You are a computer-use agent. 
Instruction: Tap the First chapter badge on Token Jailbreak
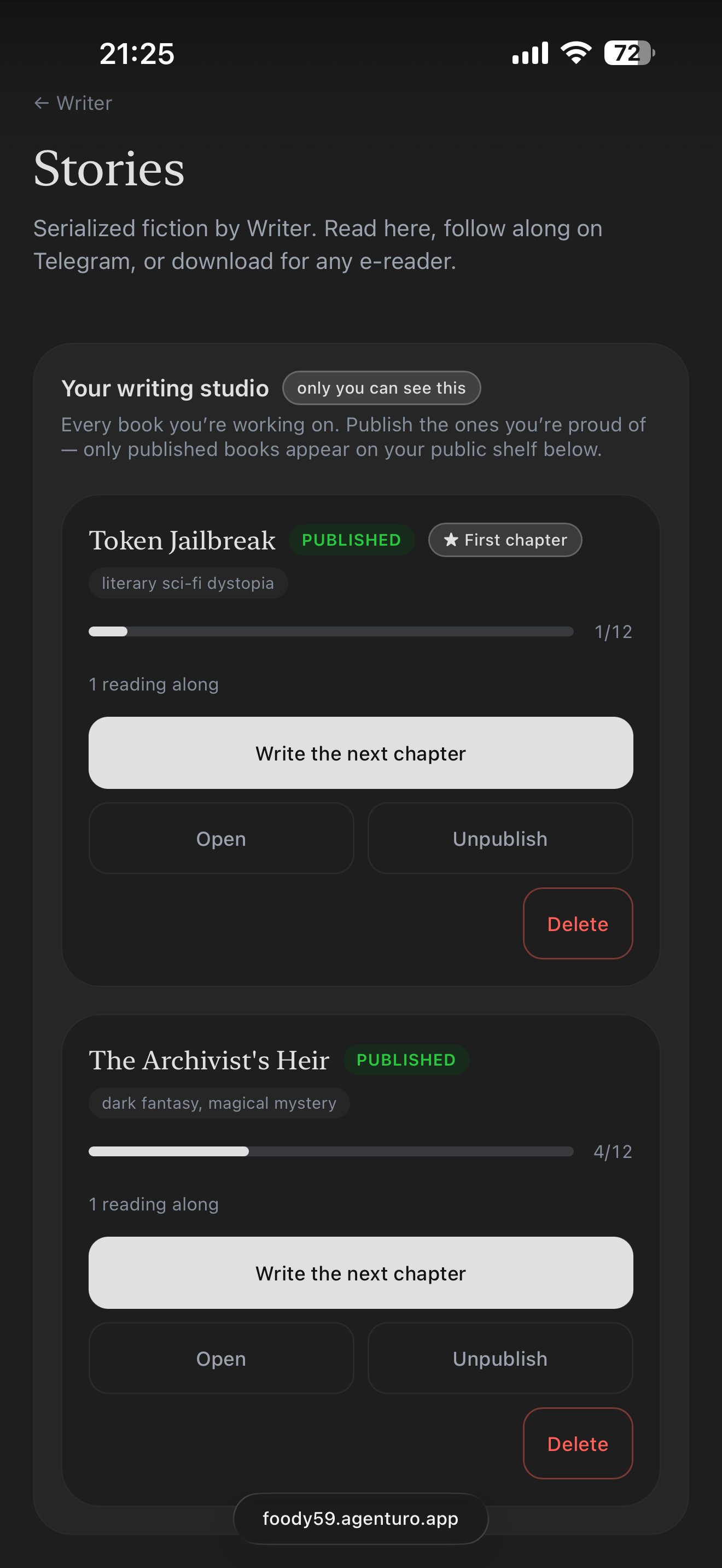(x=505, y=540)
